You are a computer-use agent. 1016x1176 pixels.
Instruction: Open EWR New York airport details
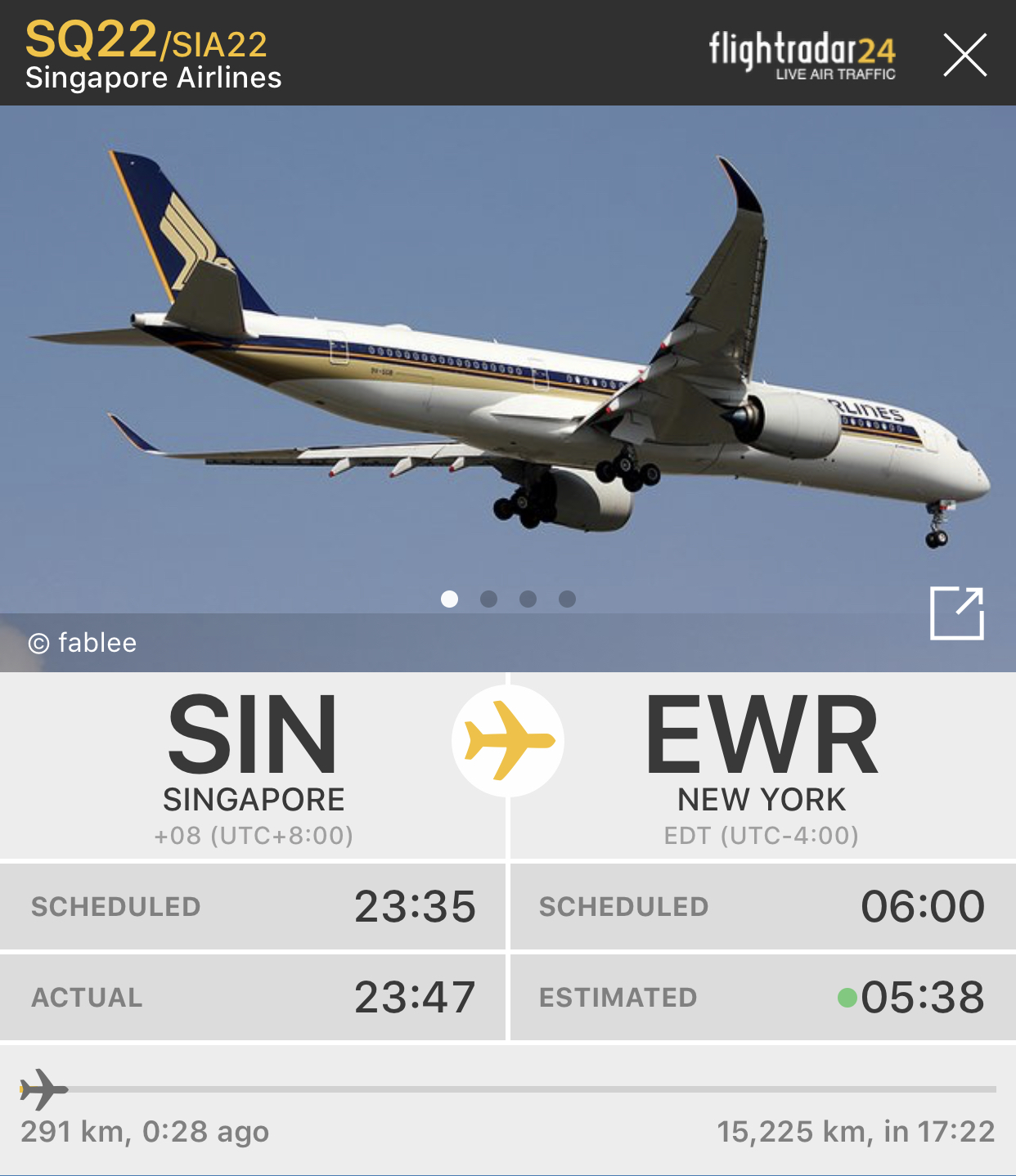762,765
